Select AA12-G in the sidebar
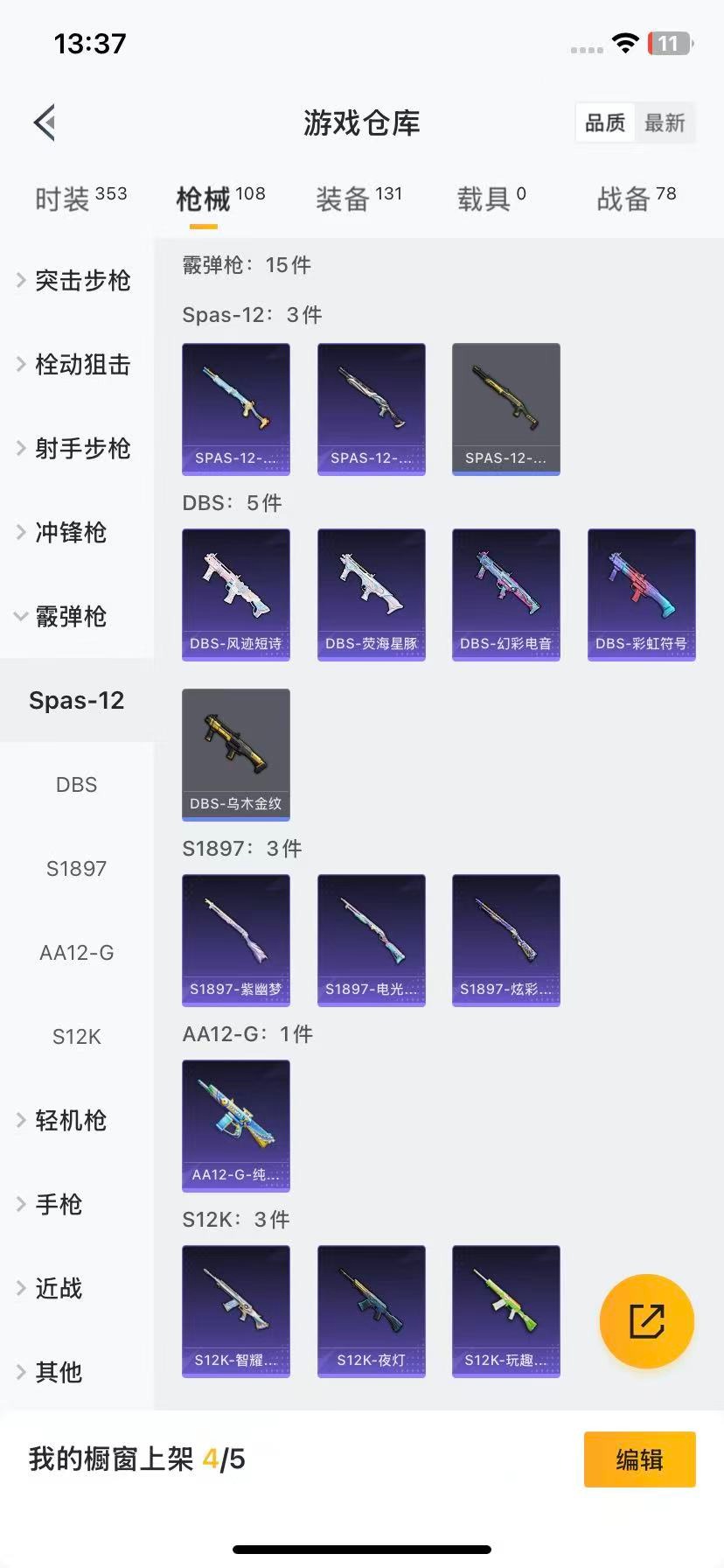The image size is (724, 1568). (x=76, y=952)
